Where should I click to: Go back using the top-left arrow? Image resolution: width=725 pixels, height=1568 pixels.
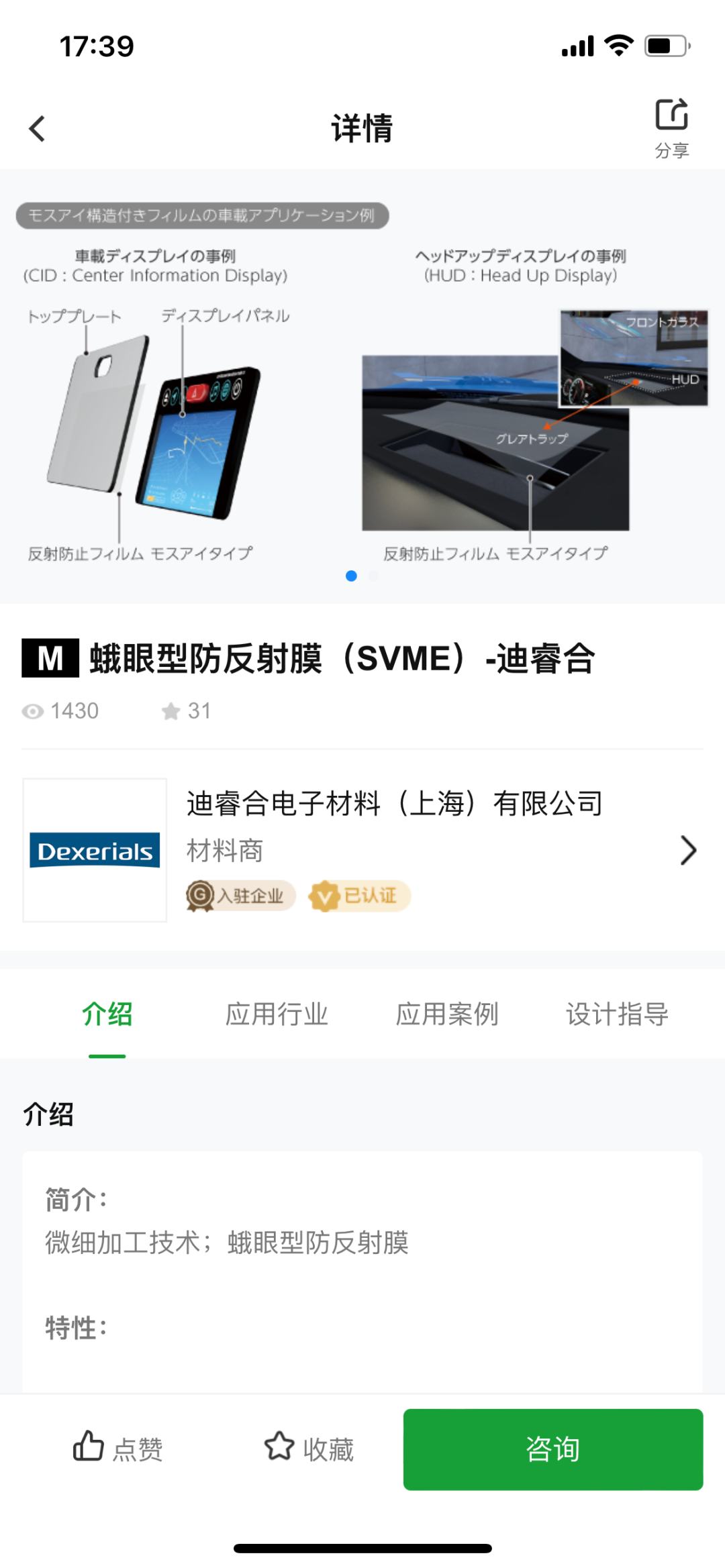[38, 128]
